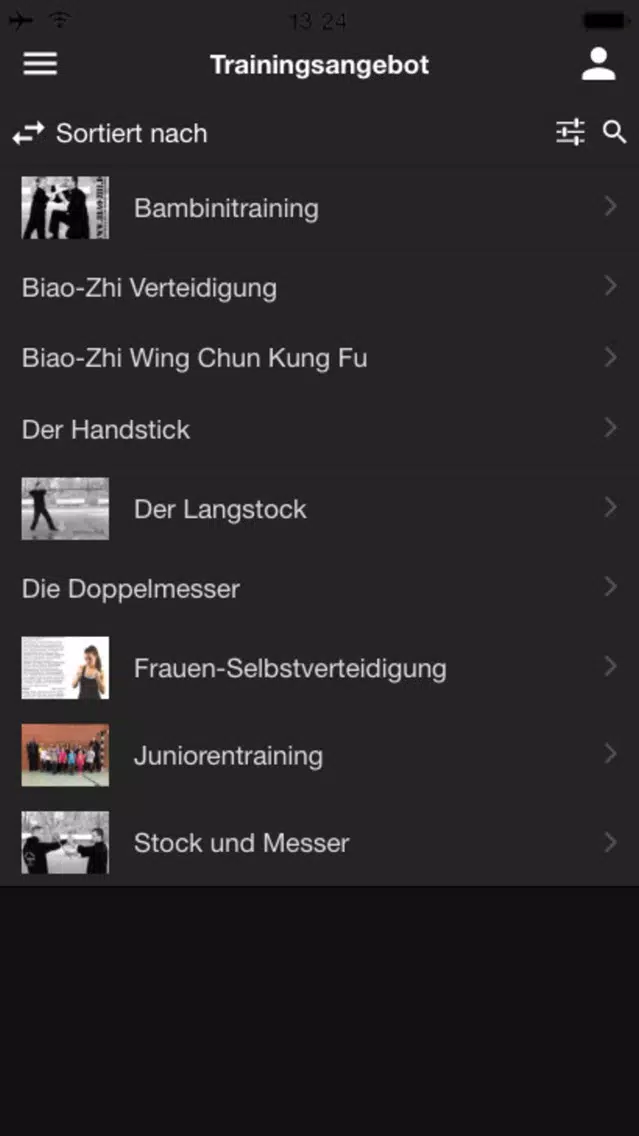Open the hamburger menu
The height and width of the screenshot is (1136, 639).
[40, 64]
